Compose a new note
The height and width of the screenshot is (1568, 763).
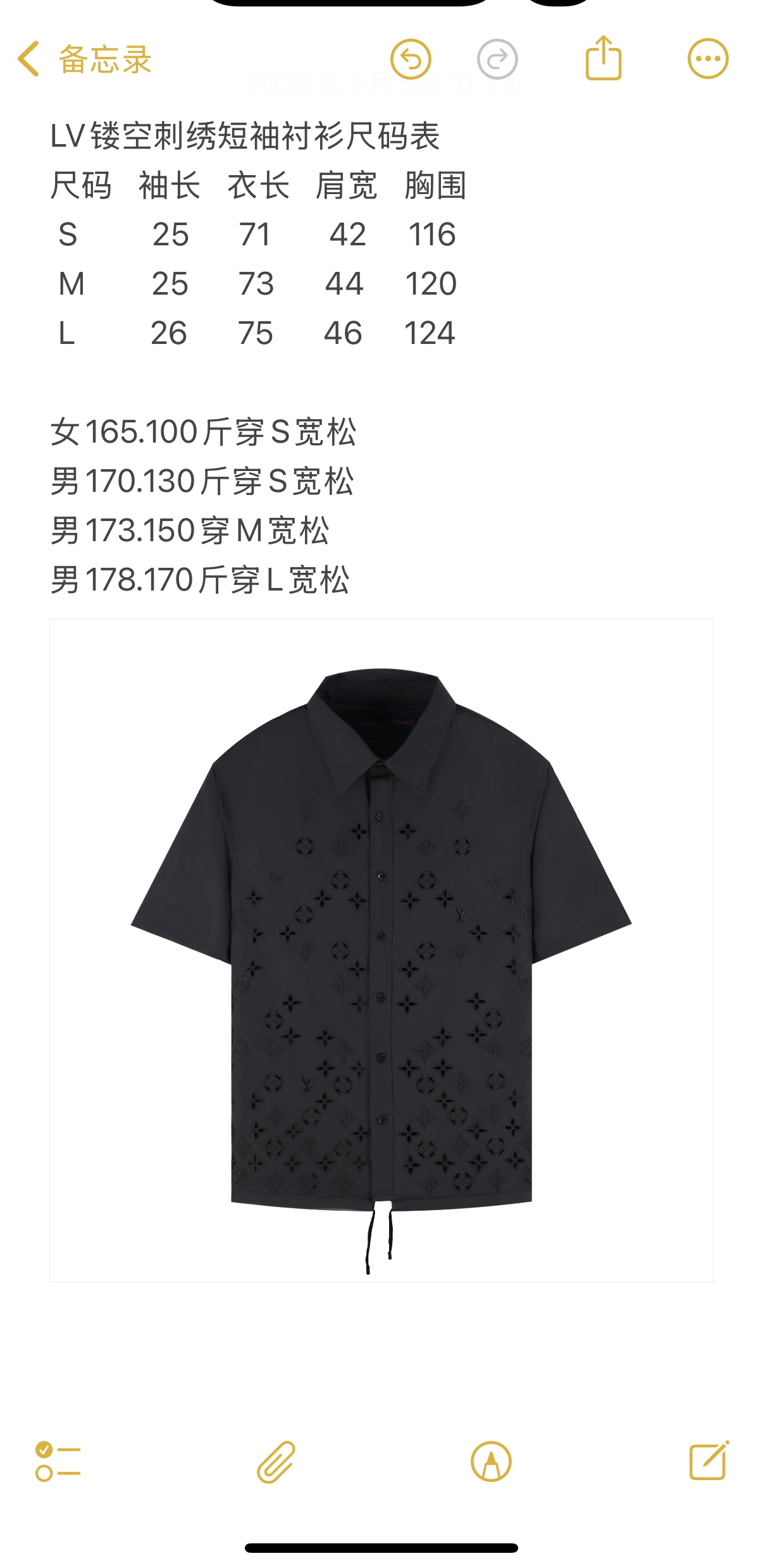[x=709, y=1461]
